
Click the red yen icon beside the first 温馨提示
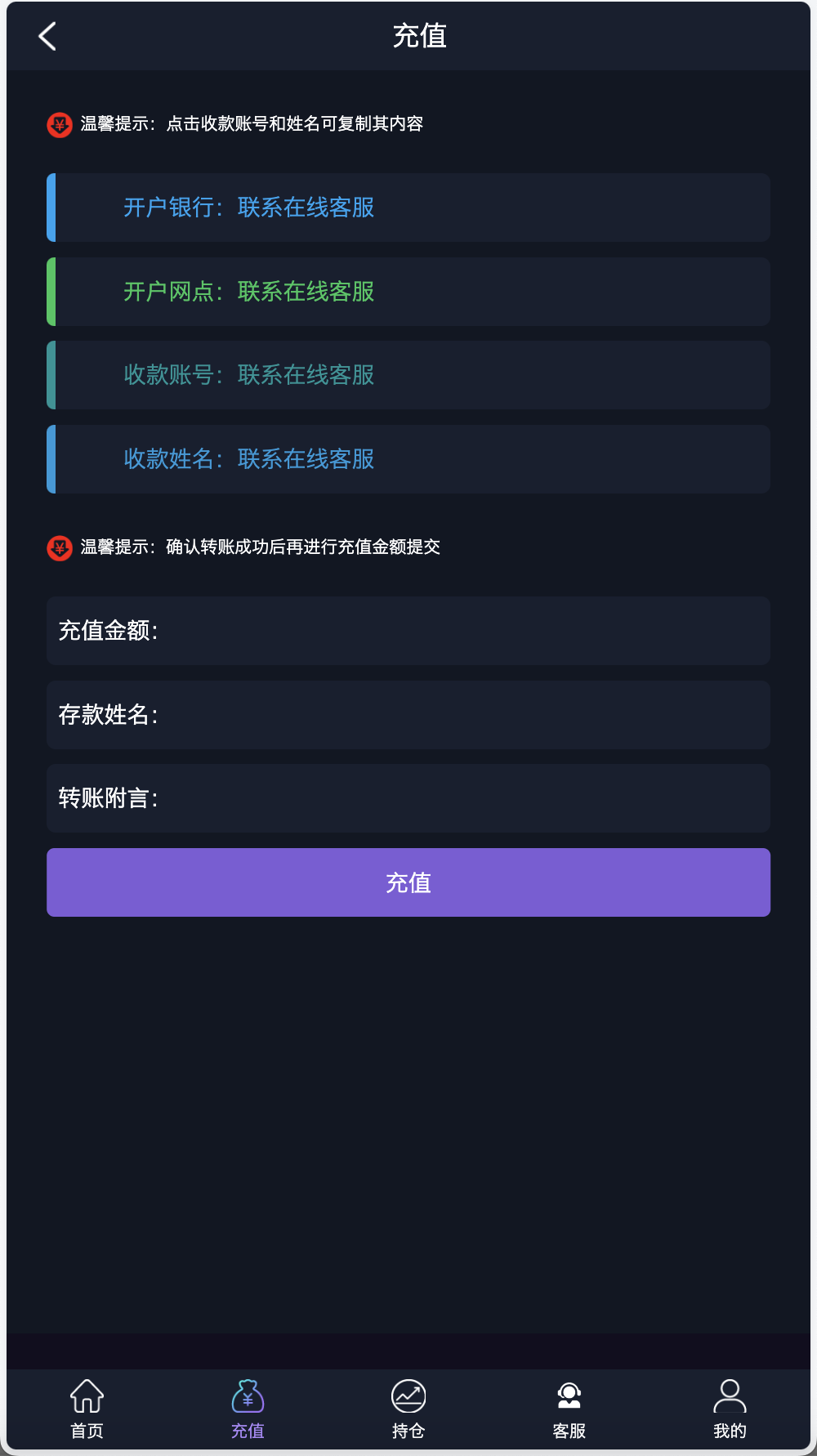[59, 125]
